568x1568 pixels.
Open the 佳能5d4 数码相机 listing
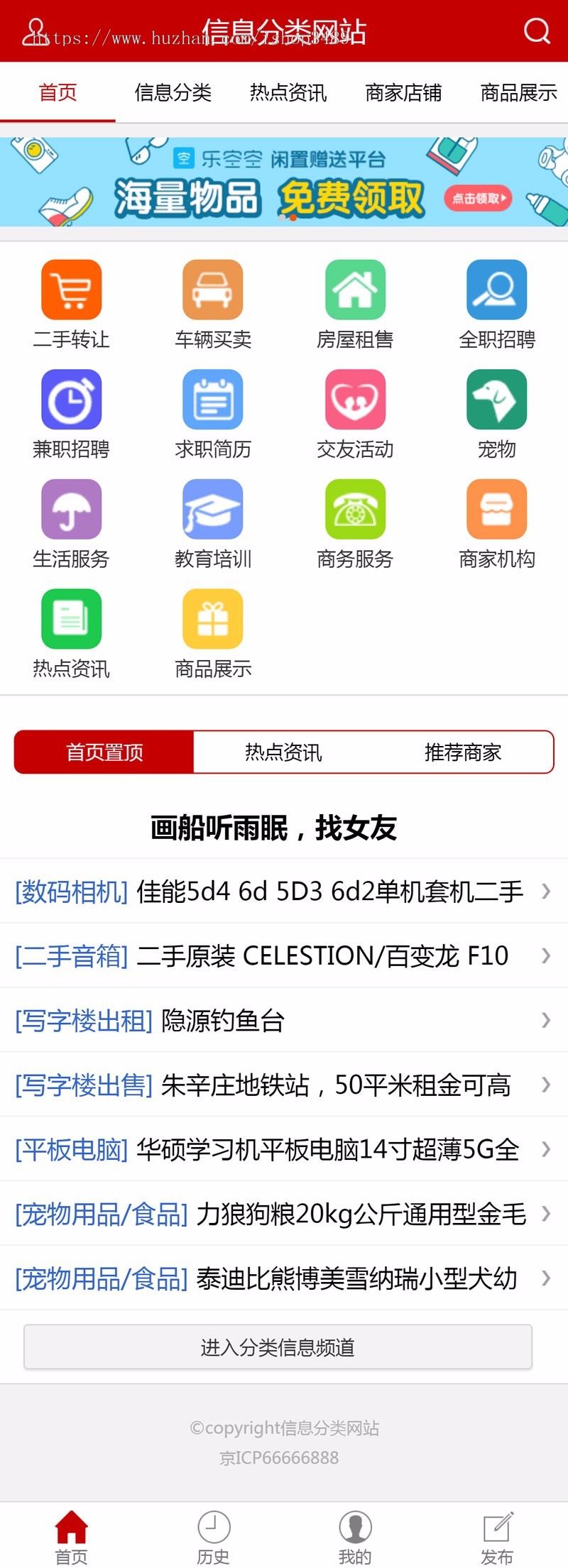pyautogui.click(x=284, y=891)
